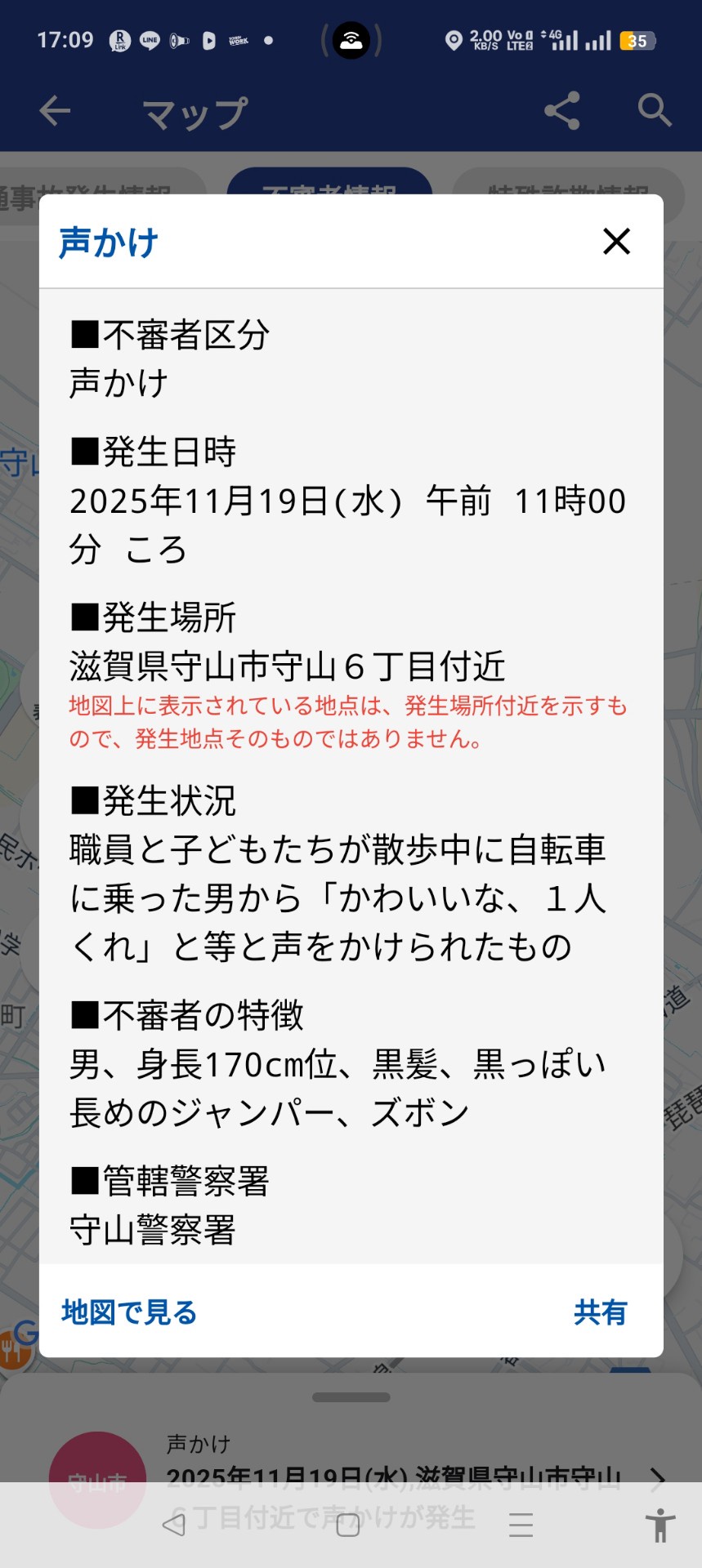Share this incident via 共有
The image size is (702, 1568).
(600, 1312)
